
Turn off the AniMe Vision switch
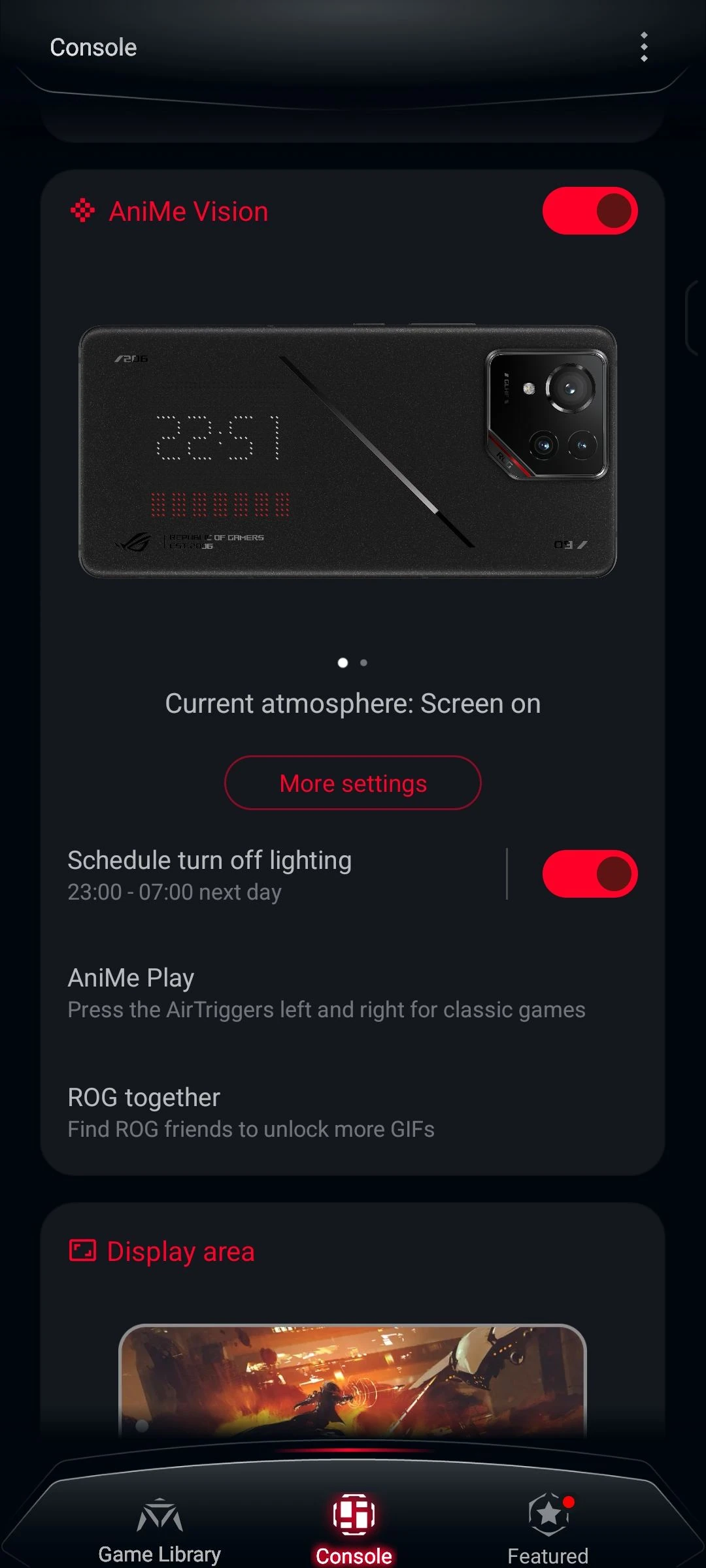click(x=590, y=211)
